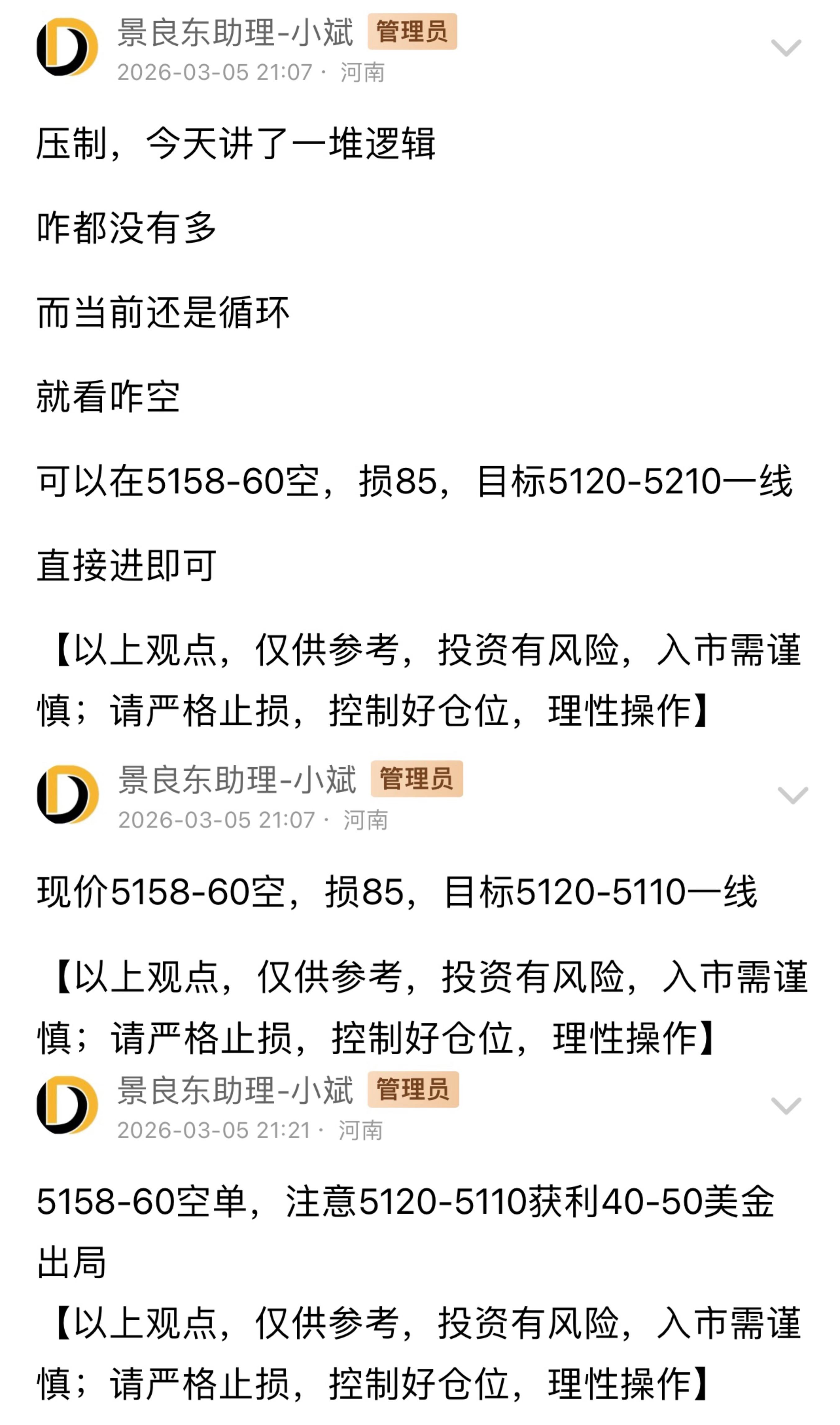Tap the avatar beside the 21:21 post
The height and width of the screenshot is (1425, 840).
67,1105
